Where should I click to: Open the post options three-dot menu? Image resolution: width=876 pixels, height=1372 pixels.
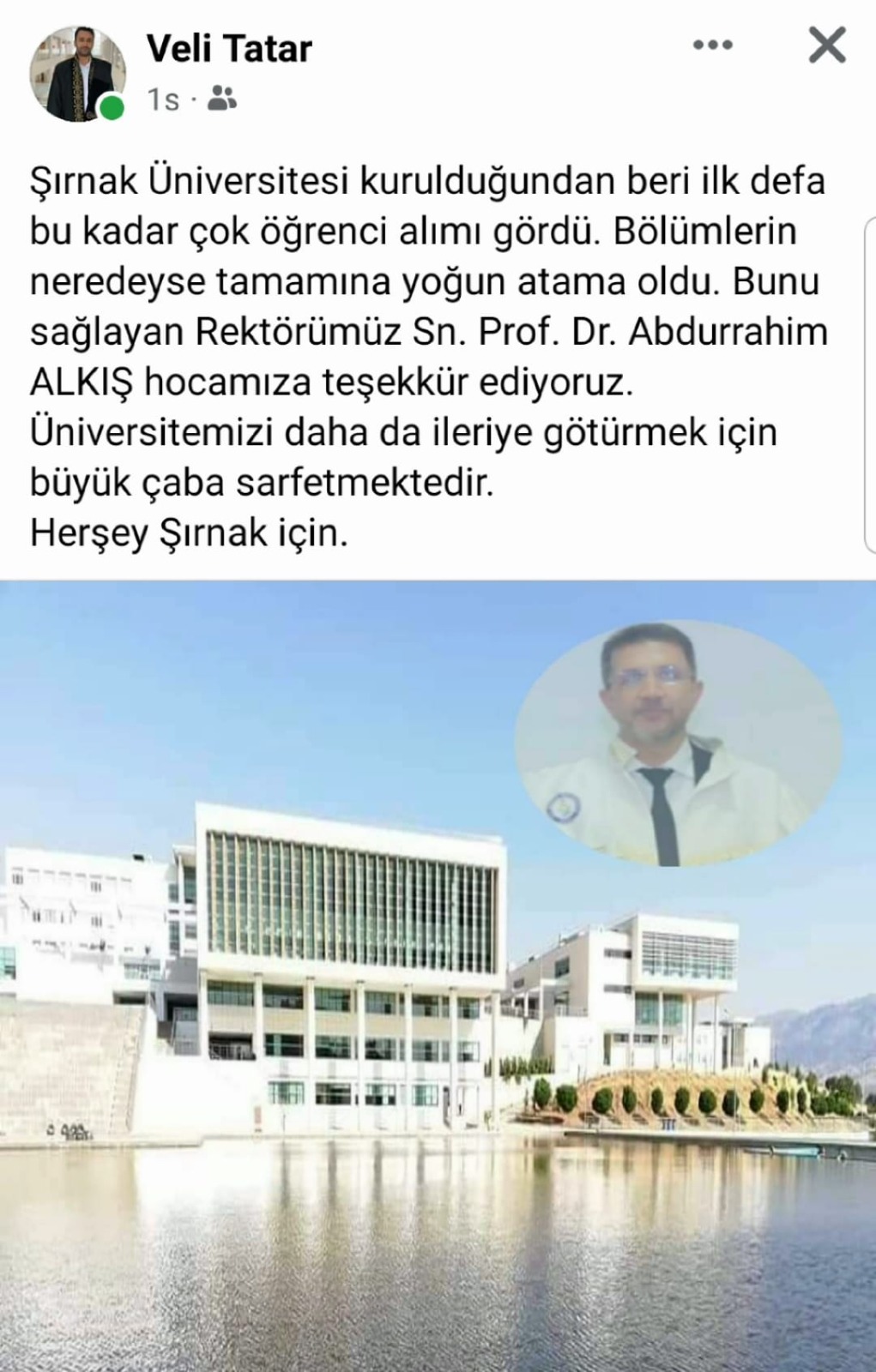(x=712, y=45)
